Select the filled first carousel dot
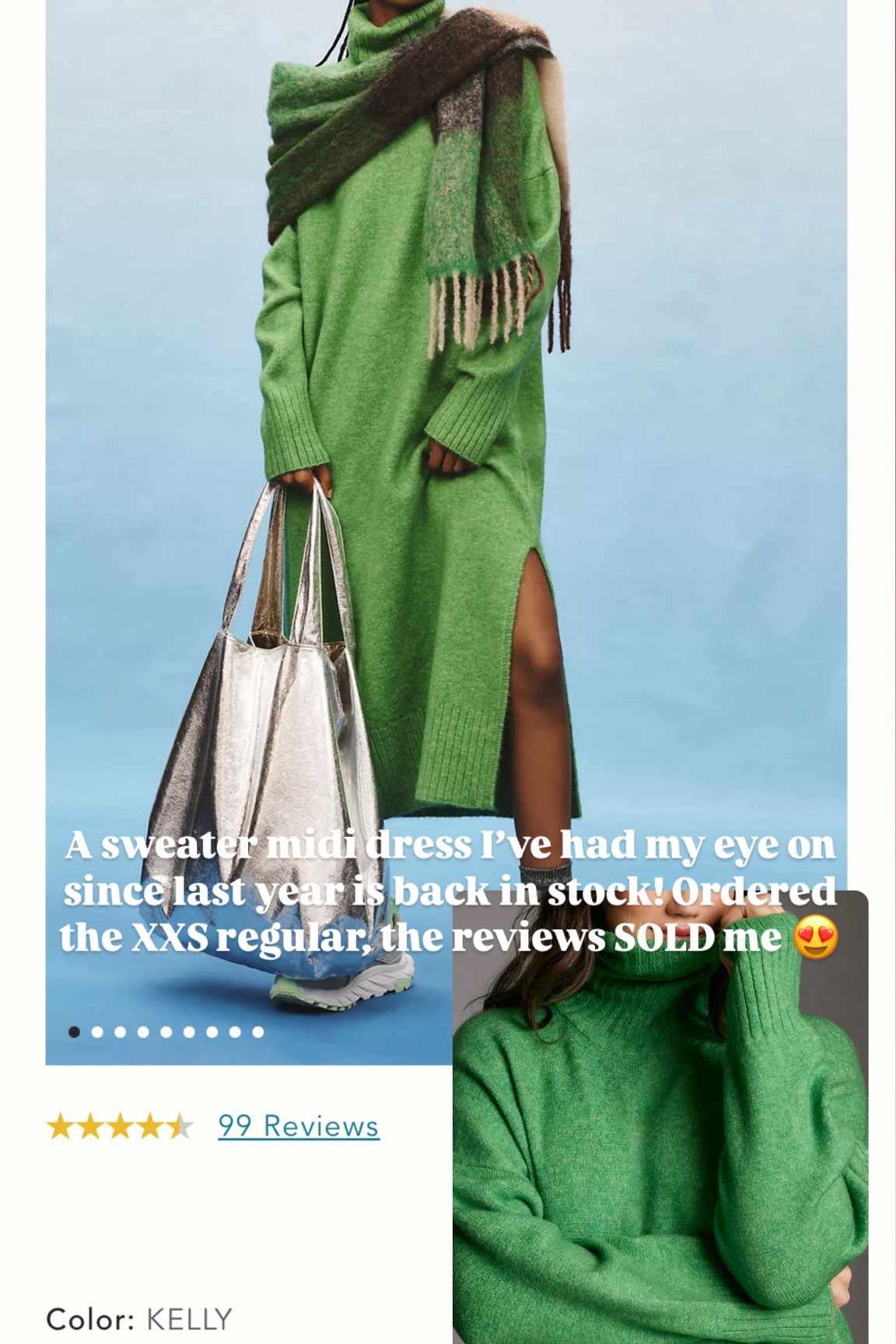Screen dimensions: 896x1344 click(74, 1031)
